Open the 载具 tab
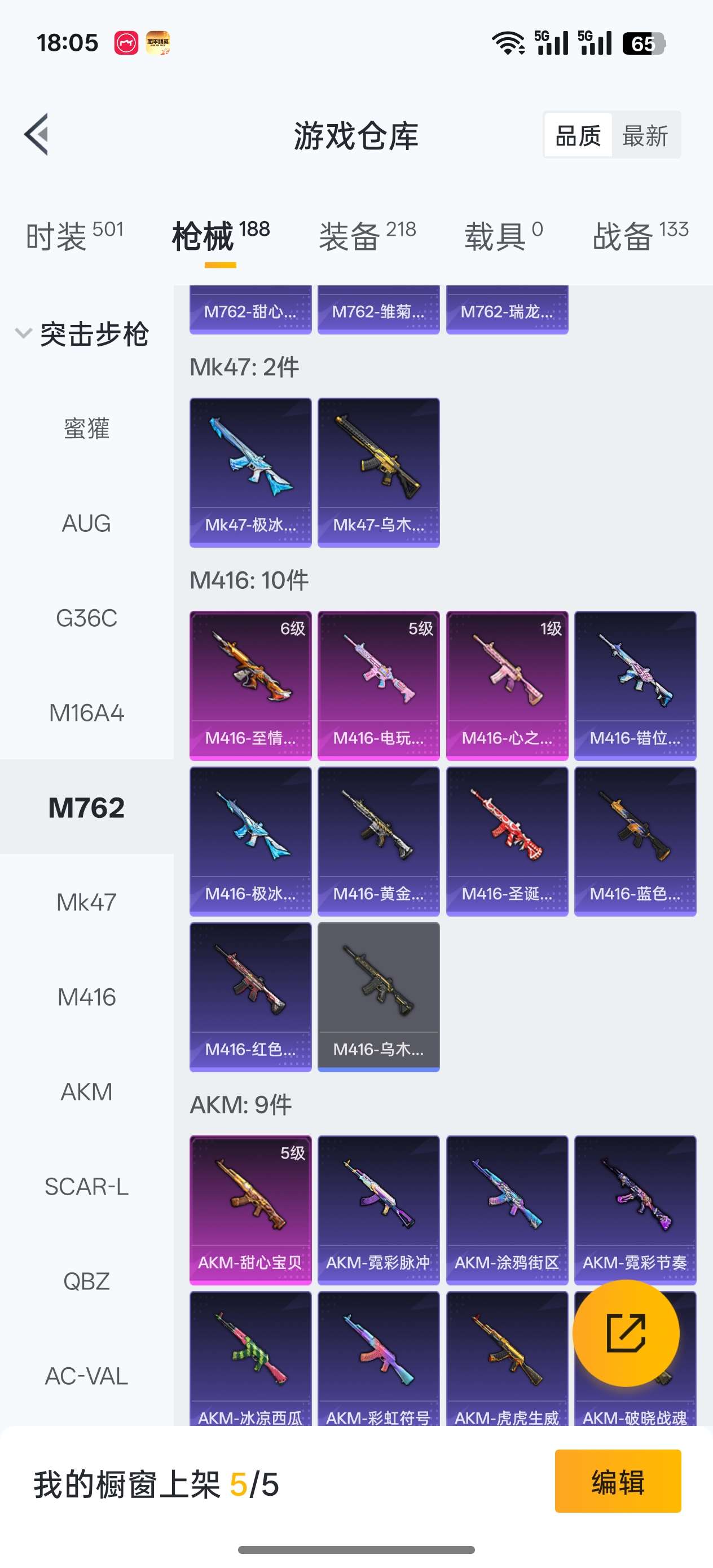713x1568 pixels. [x=503, y=236]
